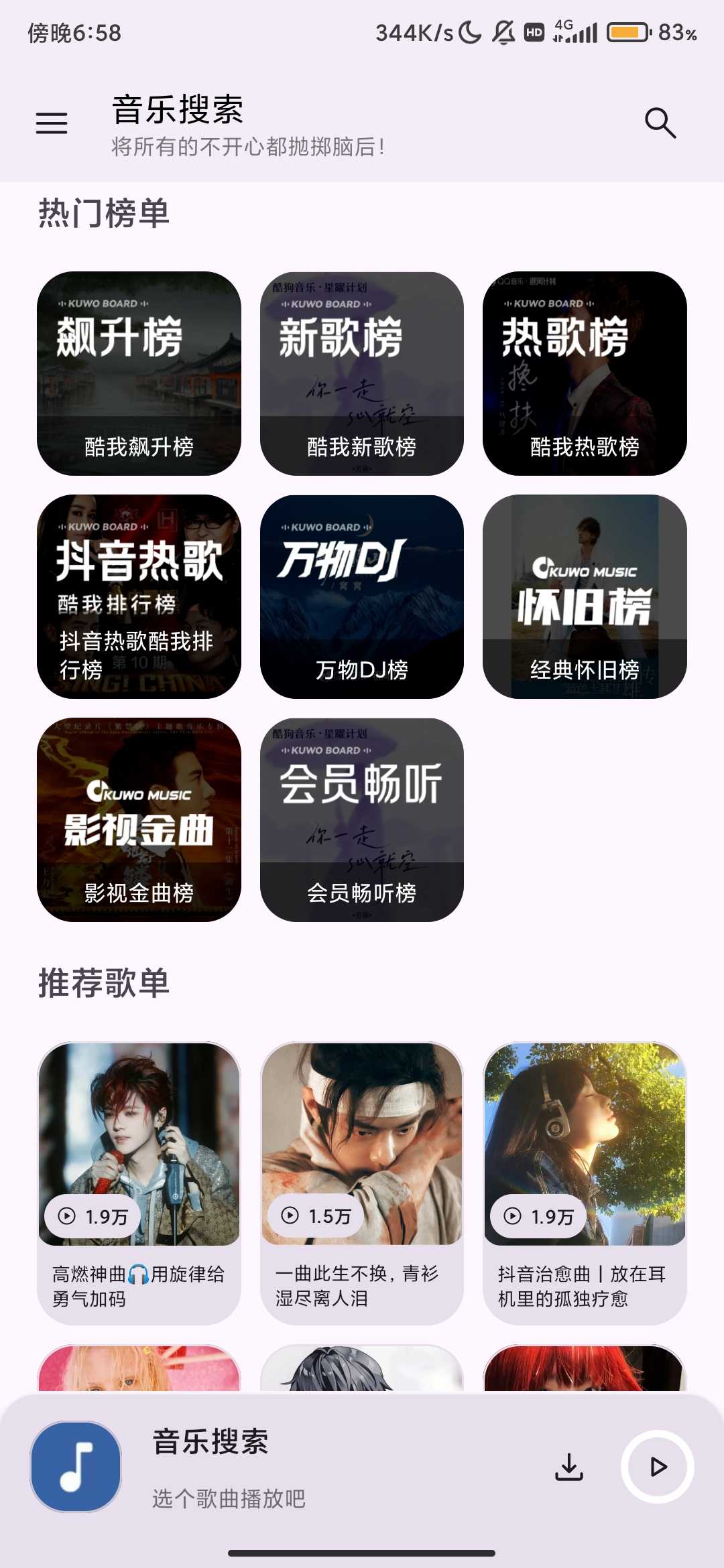Open the 酷我飙升榜 chart
Screen dimensions: 724x1568
(x=139, y=373)
